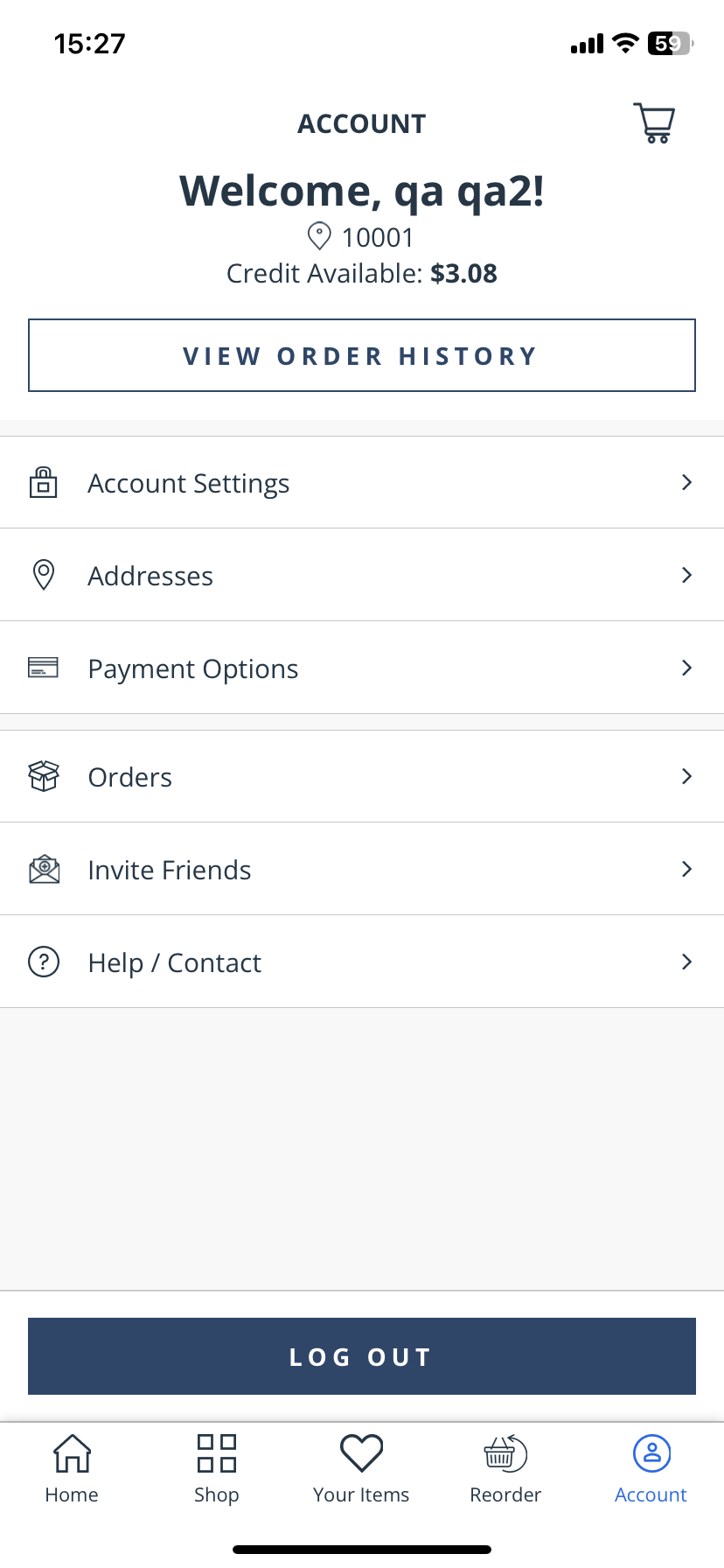
Task: Log out of the account
Action: [x=362, y=1356]
